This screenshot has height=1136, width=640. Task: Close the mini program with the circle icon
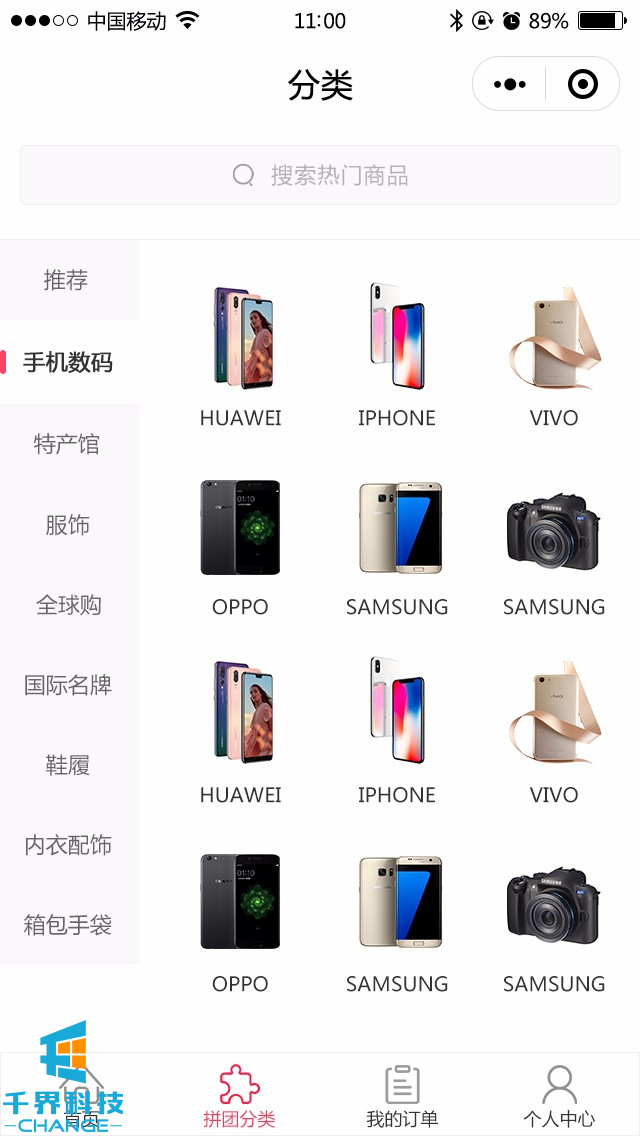582,85
